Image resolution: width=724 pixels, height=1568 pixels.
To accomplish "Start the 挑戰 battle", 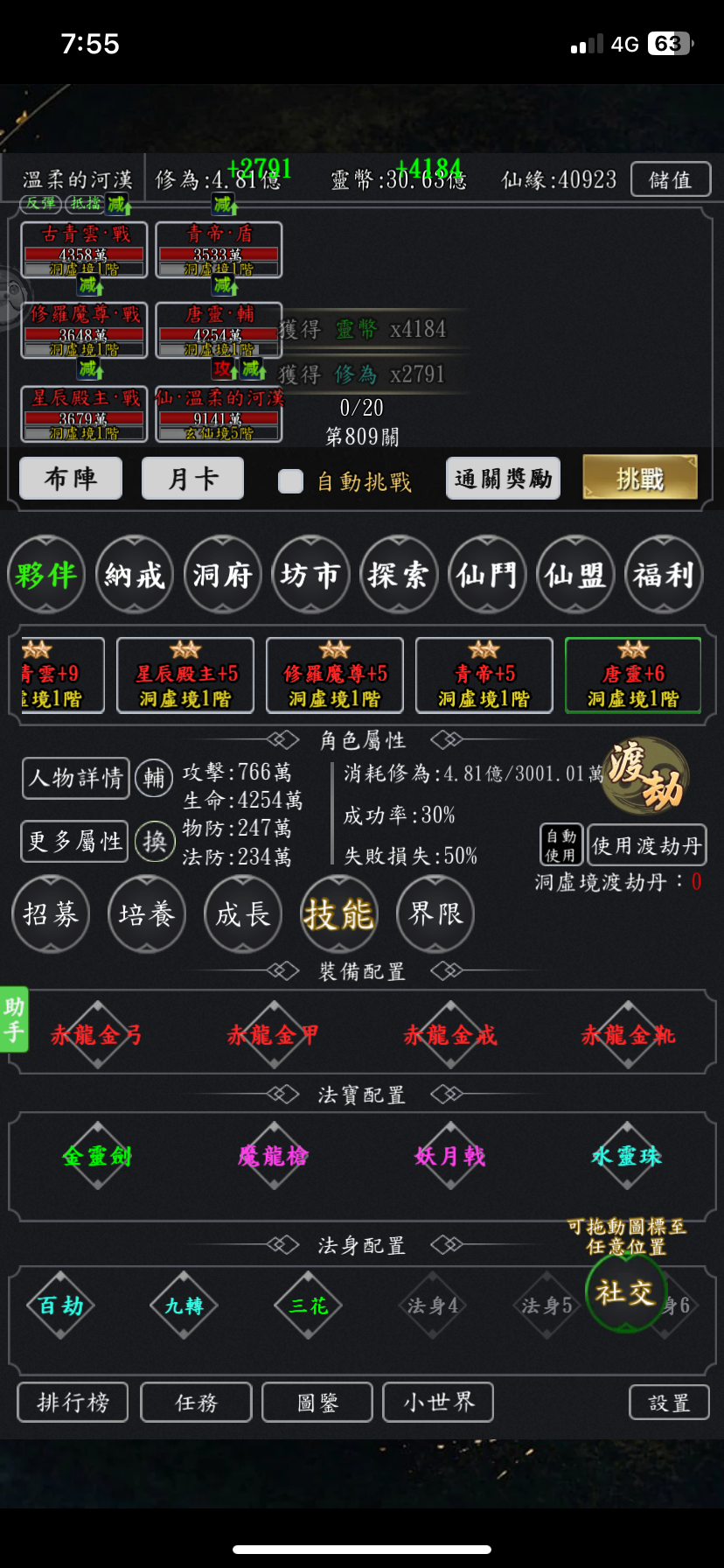I will pos(640,478).
